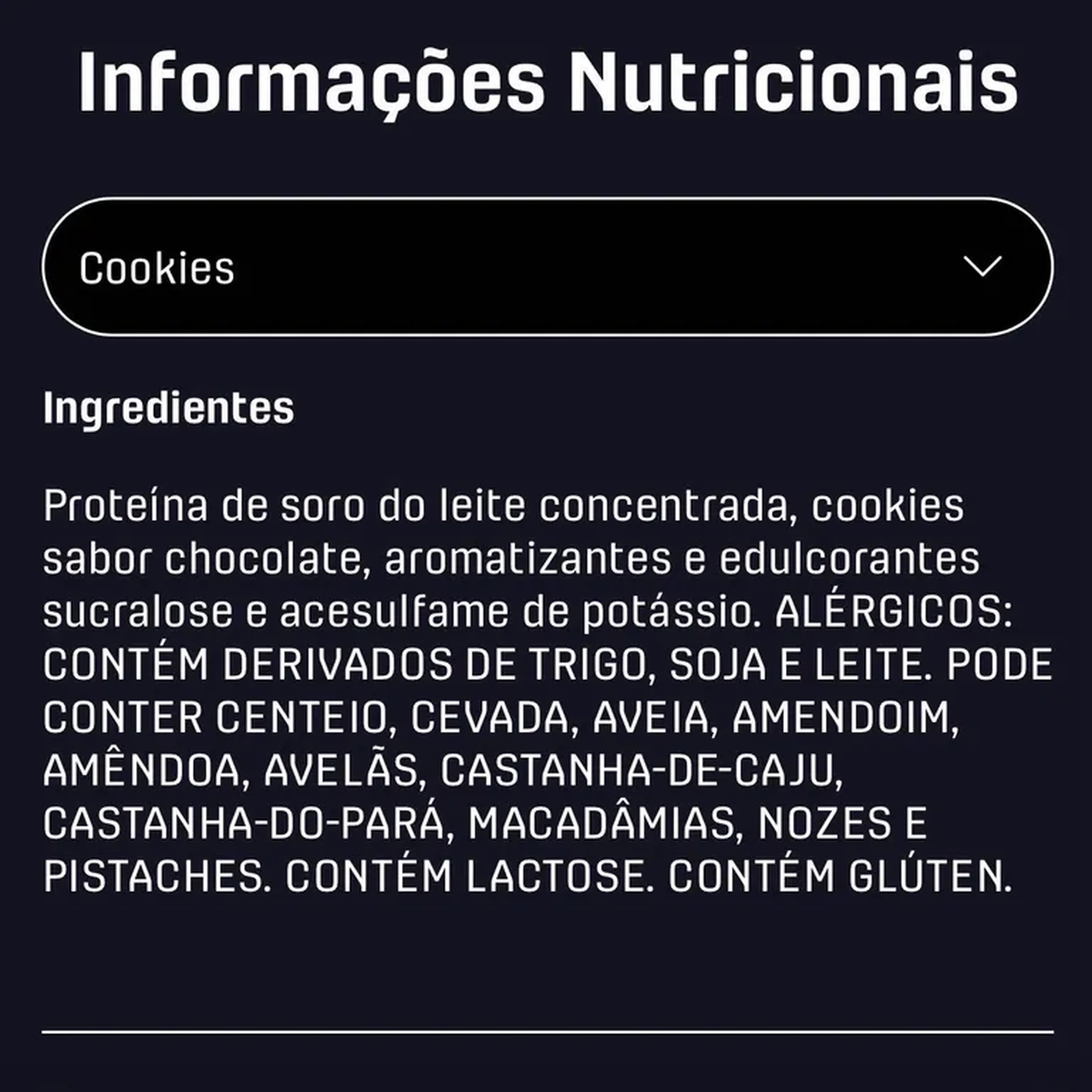The height and width of the screenshot is (1092, 1092).
Task: Open the Cookies flavor dropdown
Action: tap(547, 267)
